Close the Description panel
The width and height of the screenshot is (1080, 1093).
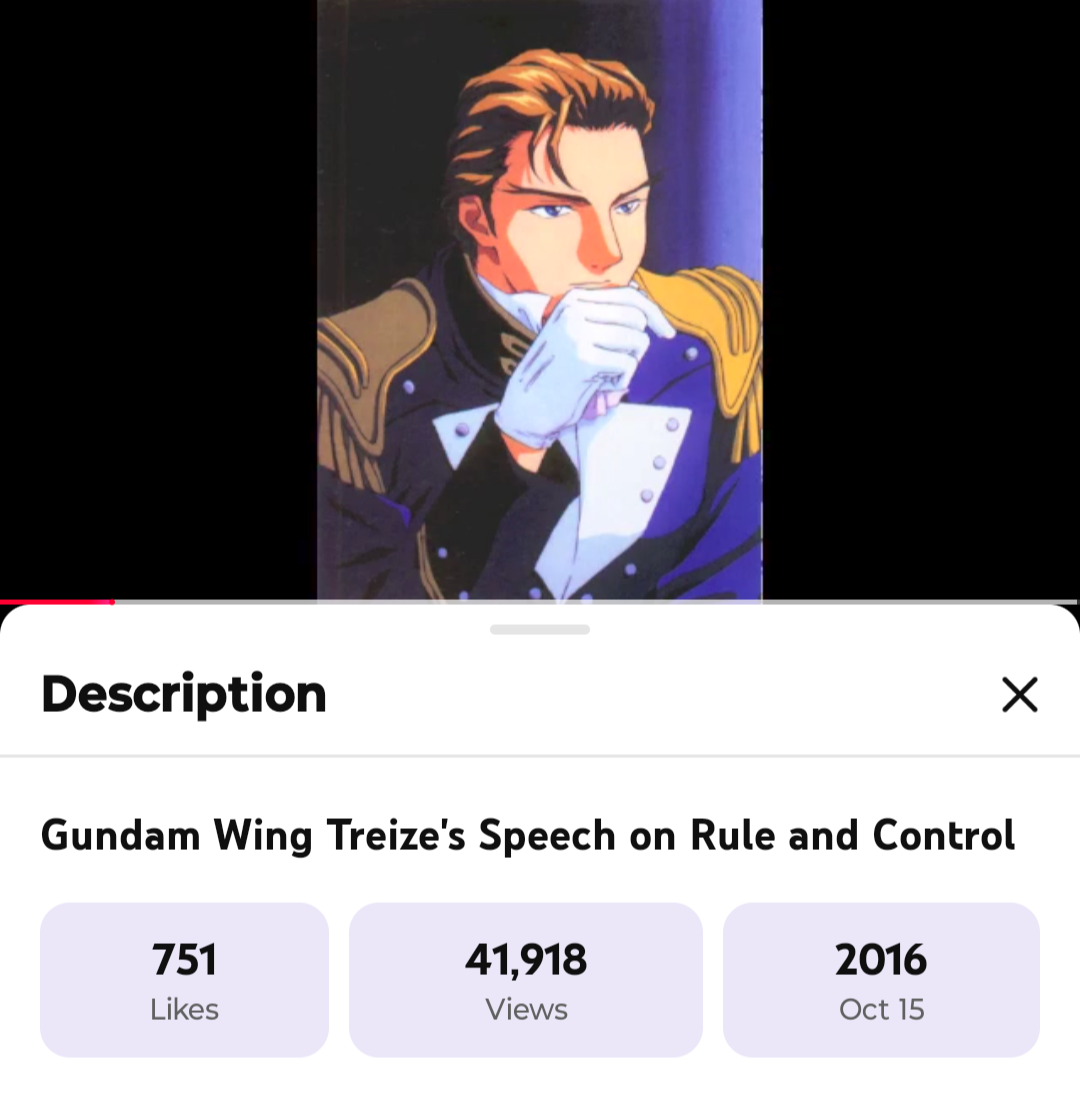(x=1019, y=694)
